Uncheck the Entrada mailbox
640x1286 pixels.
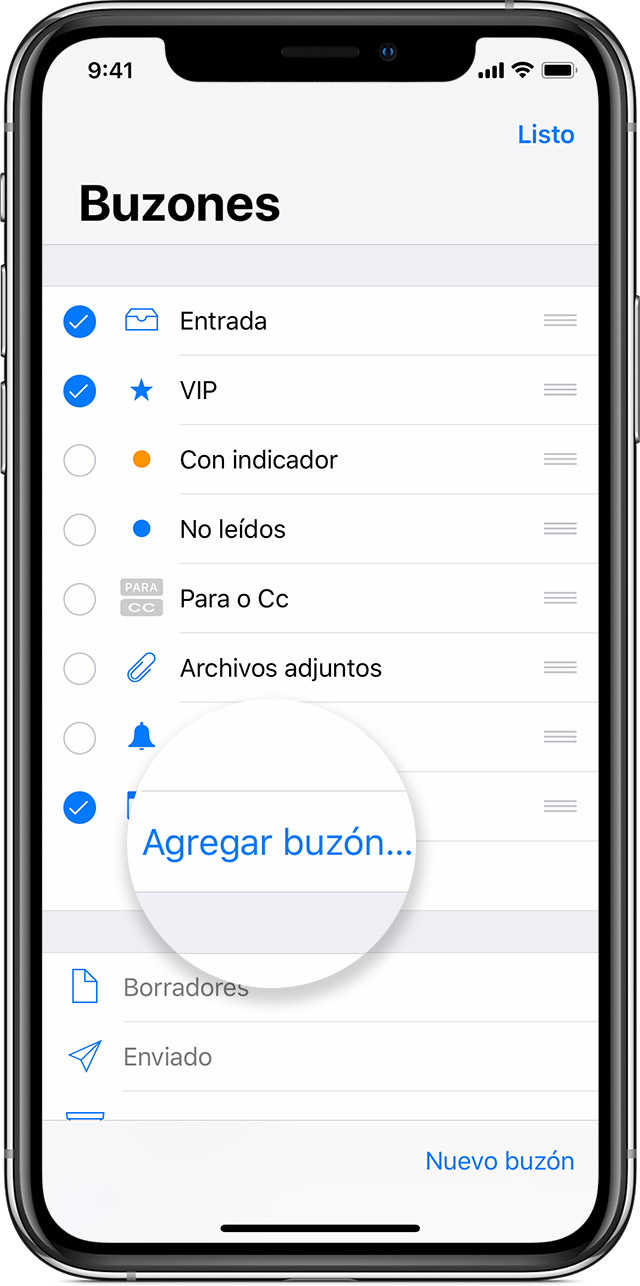click(80, 321)
